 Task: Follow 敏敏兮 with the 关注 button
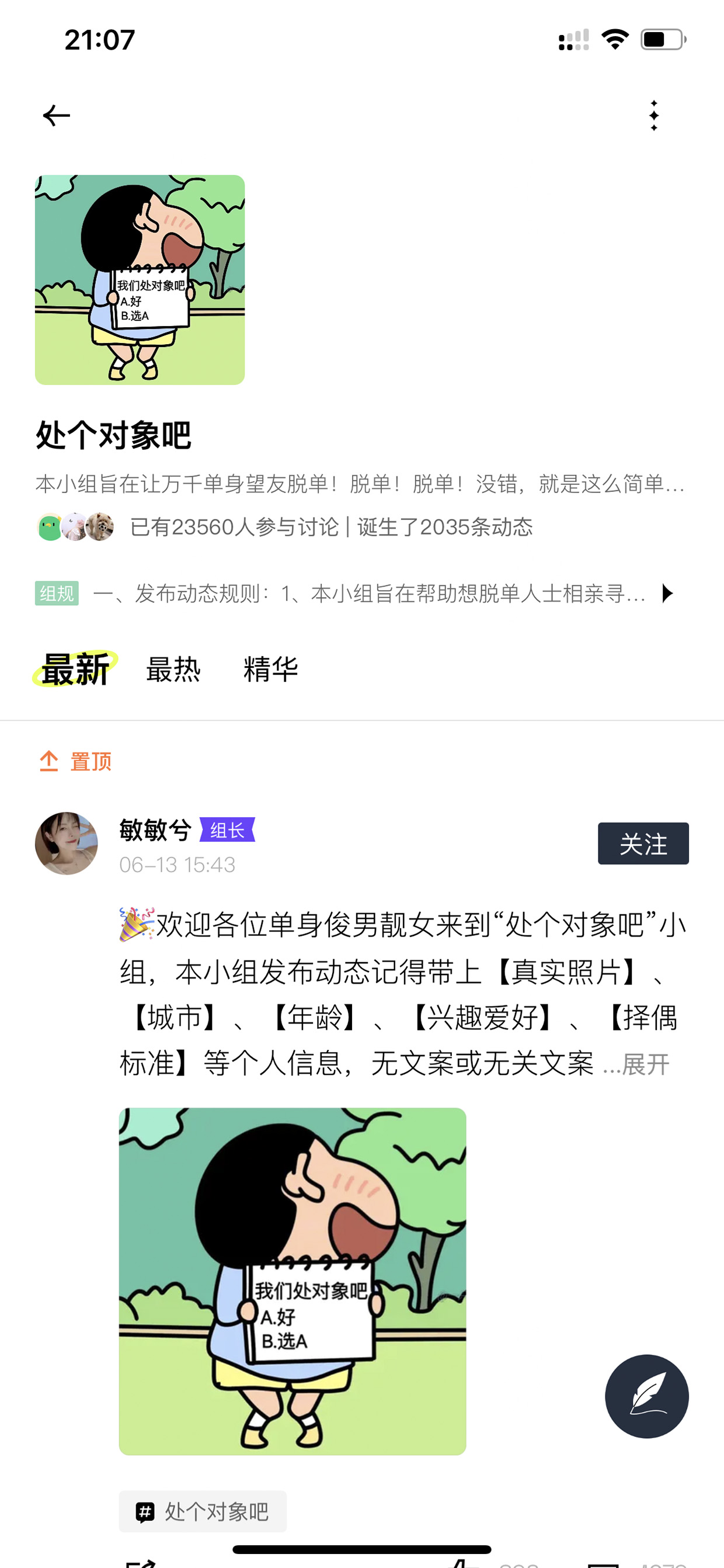click(643, 844)
